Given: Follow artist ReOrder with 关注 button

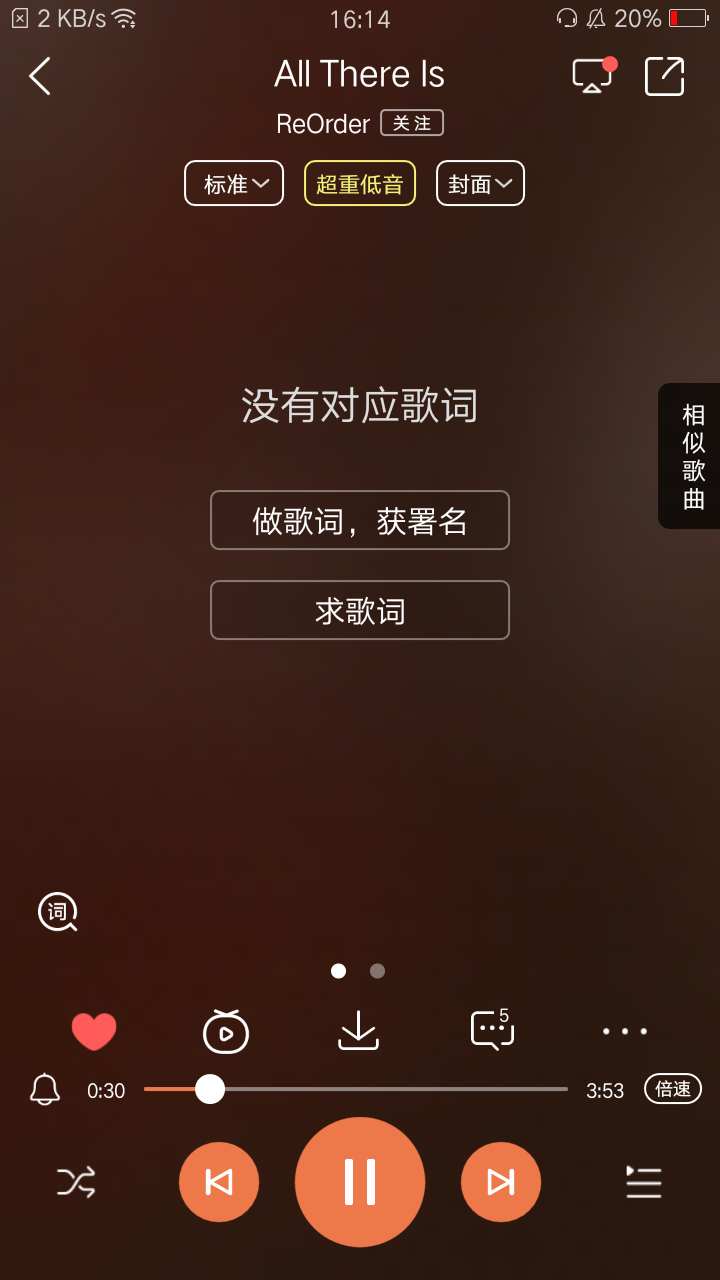Looking at the screenshot, I should point(412,123).
